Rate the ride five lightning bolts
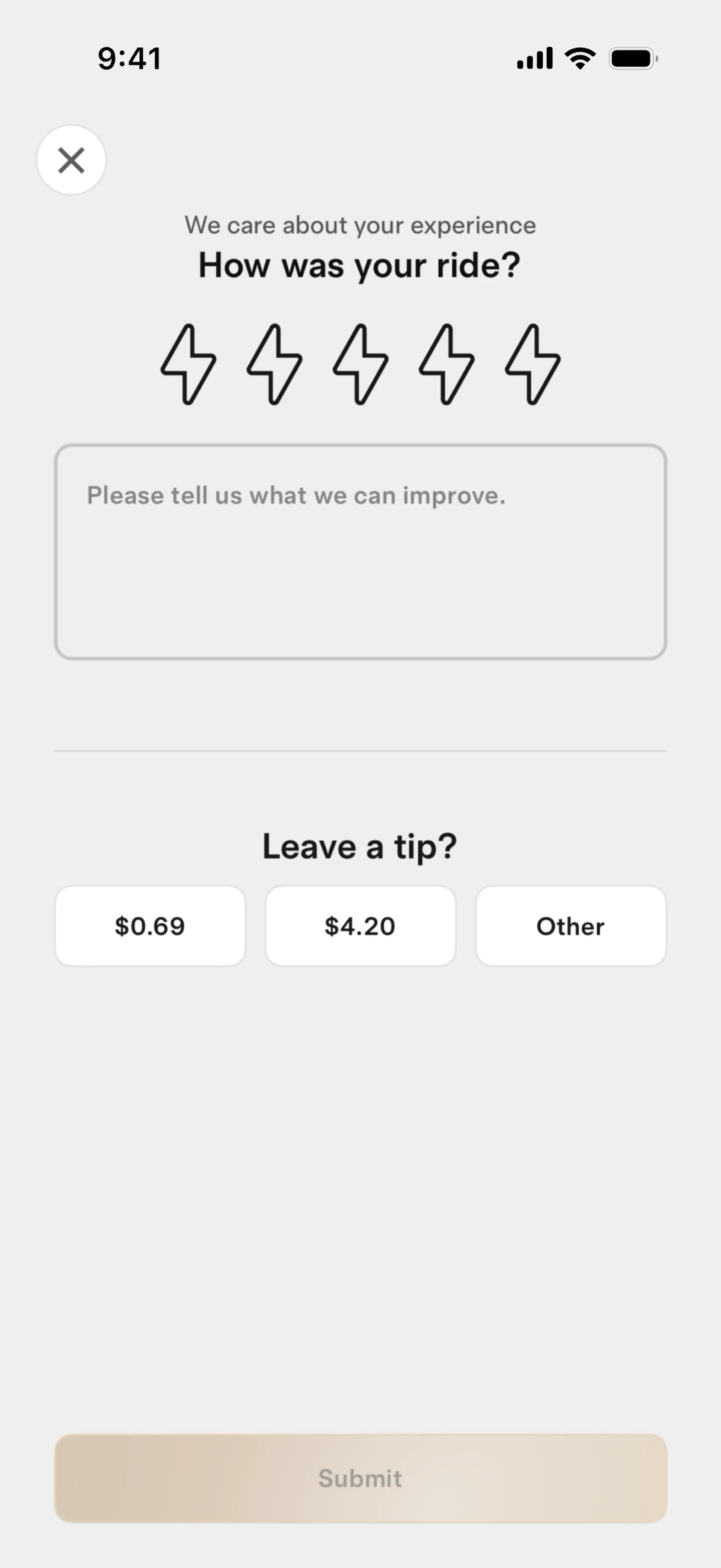 tap(533, 364)
